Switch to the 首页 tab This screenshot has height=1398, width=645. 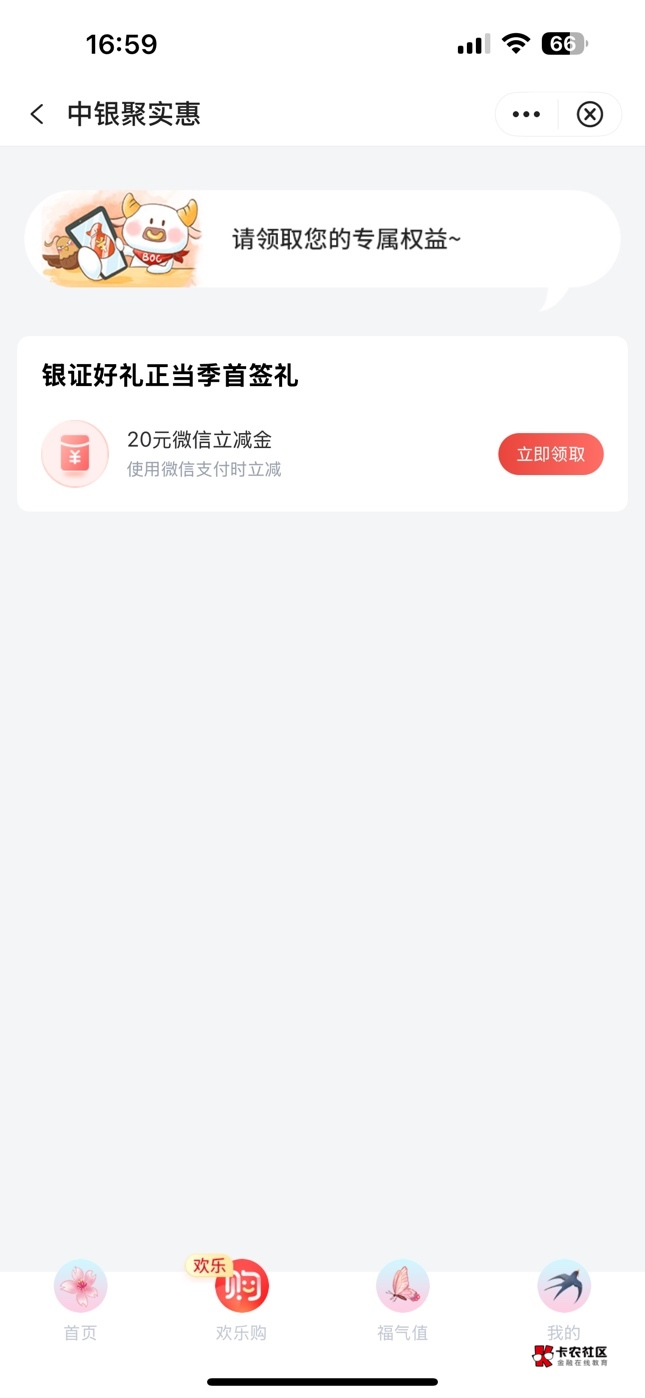click(80, 1300)
